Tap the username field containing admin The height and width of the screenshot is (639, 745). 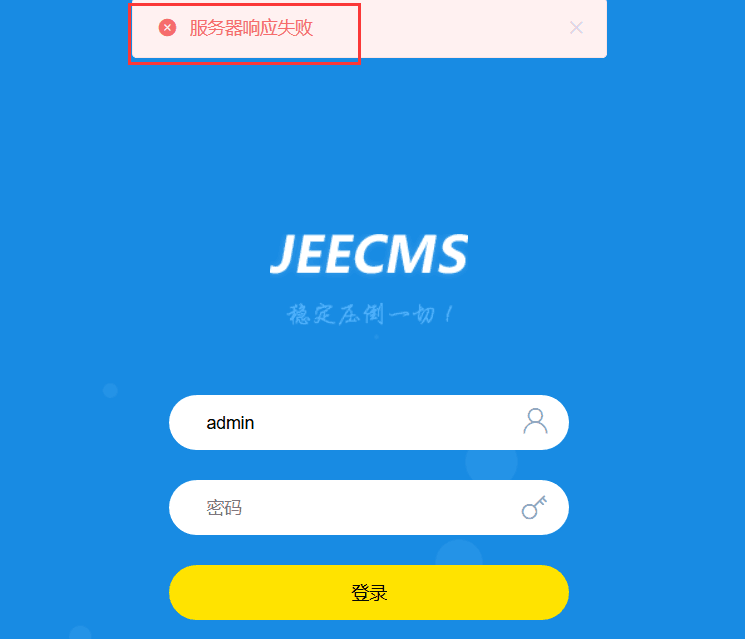[350, 423]
